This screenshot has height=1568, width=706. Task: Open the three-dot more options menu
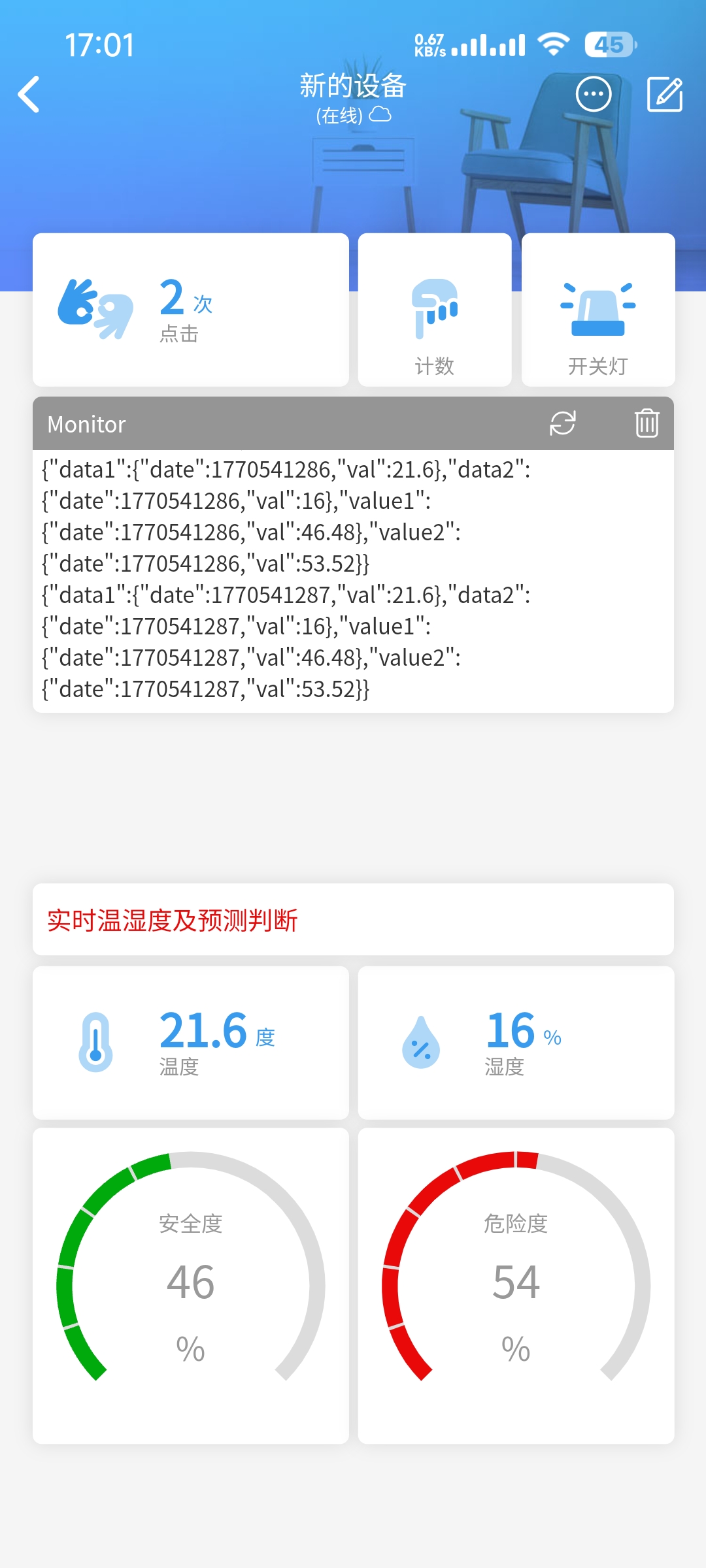[593, 95]
